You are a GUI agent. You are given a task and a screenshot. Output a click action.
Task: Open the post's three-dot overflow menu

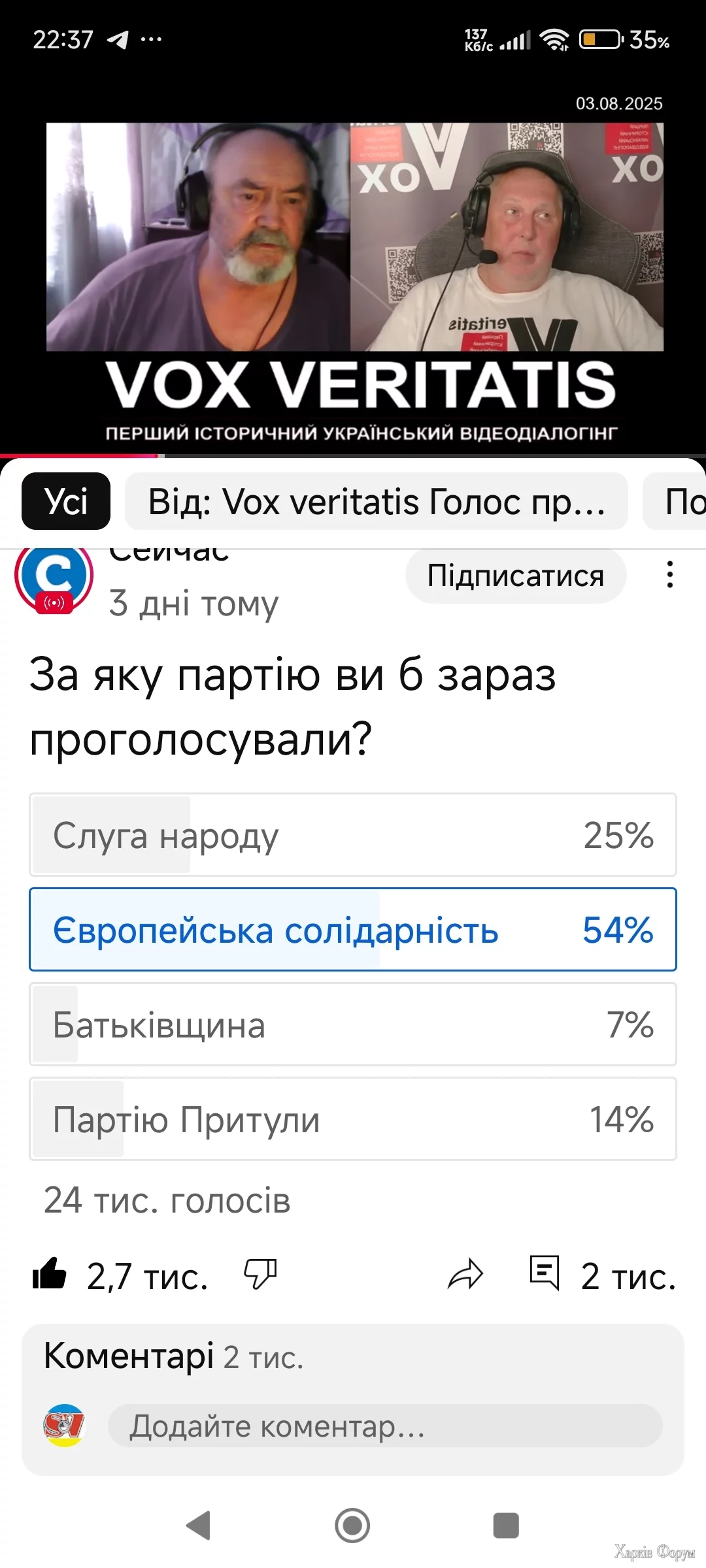(x=669, y=574)
